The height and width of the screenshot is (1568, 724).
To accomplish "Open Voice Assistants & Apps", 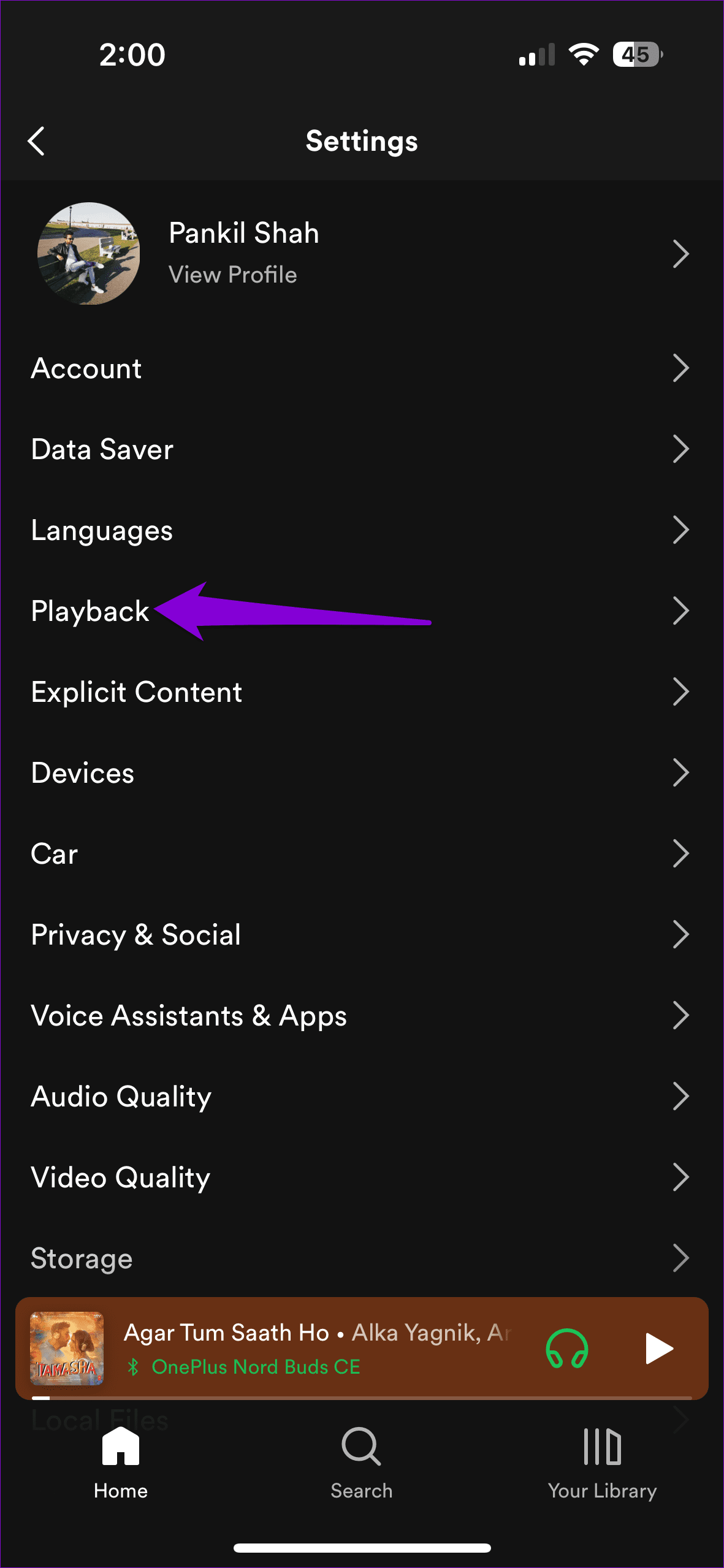I will [x=188, y=1016].
